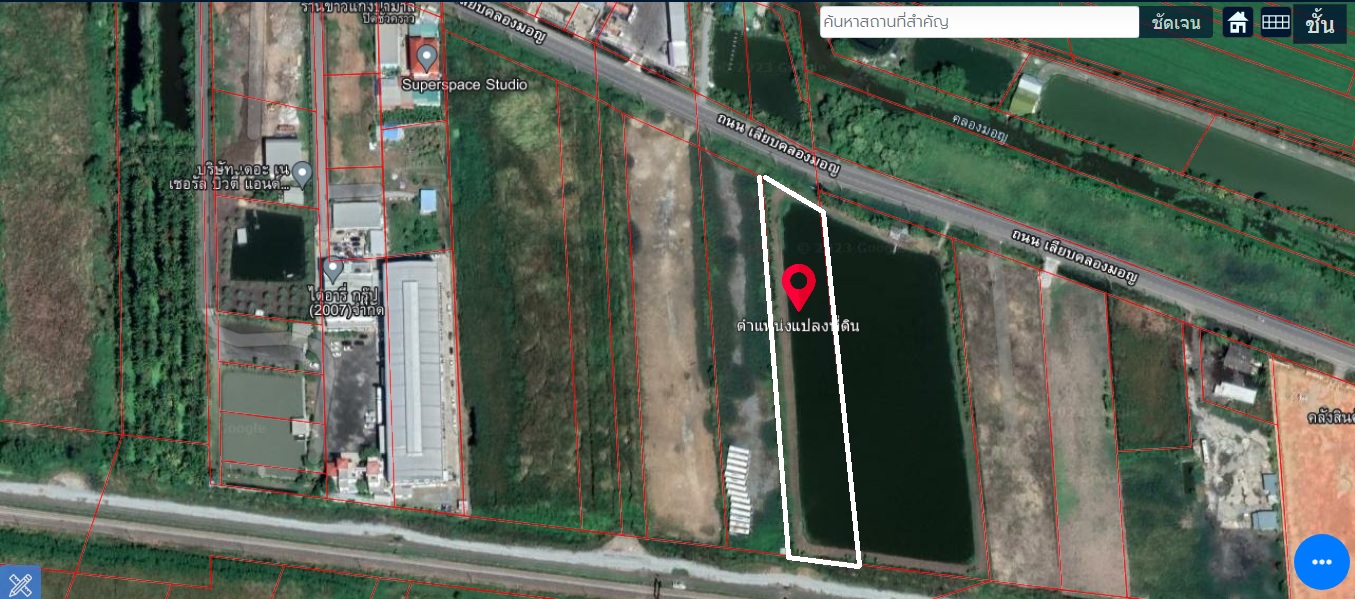Open the Superspace Studio map pin
The height and width of the screenshot is (599, 1355).
[427, 58]
